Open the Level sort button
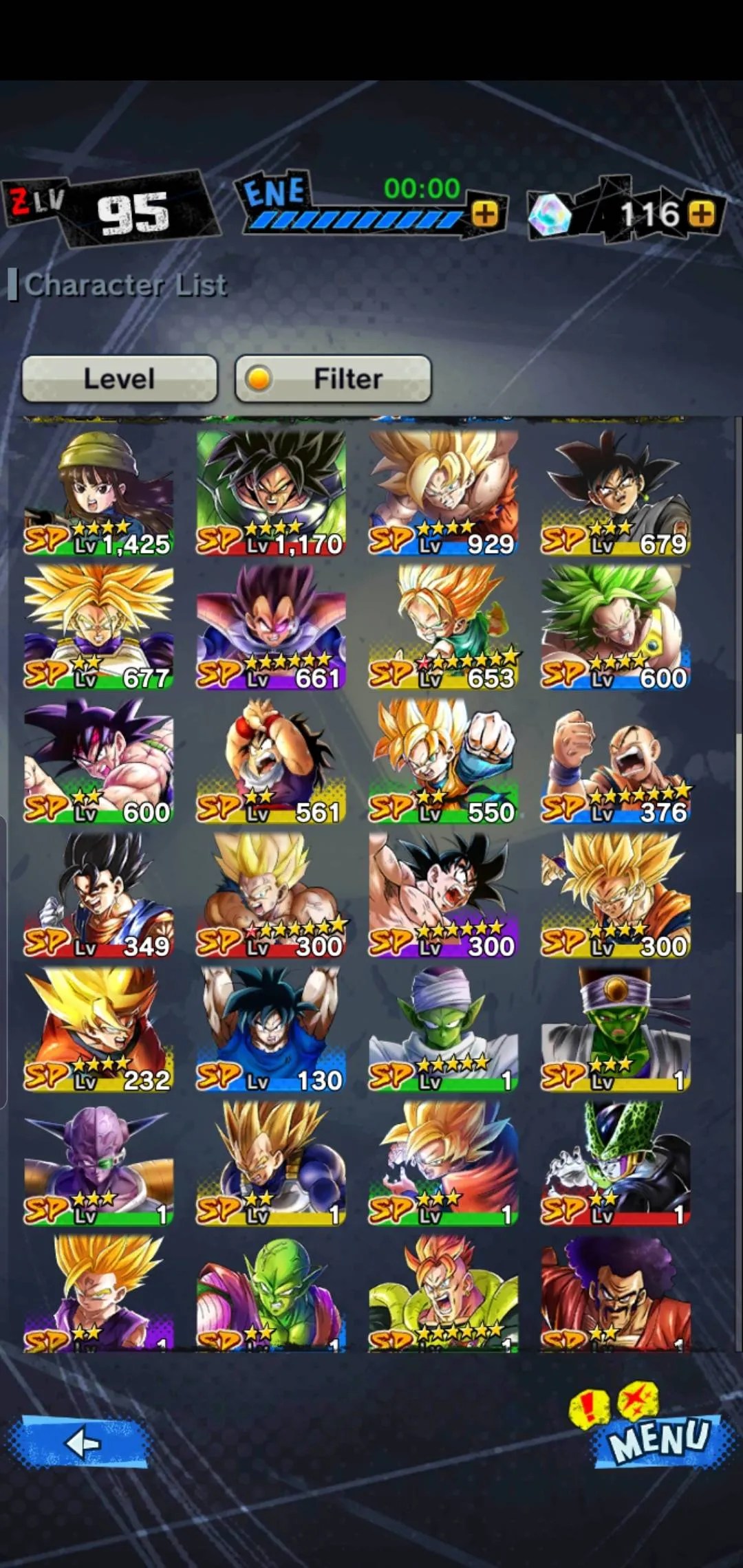 [119, 378]
